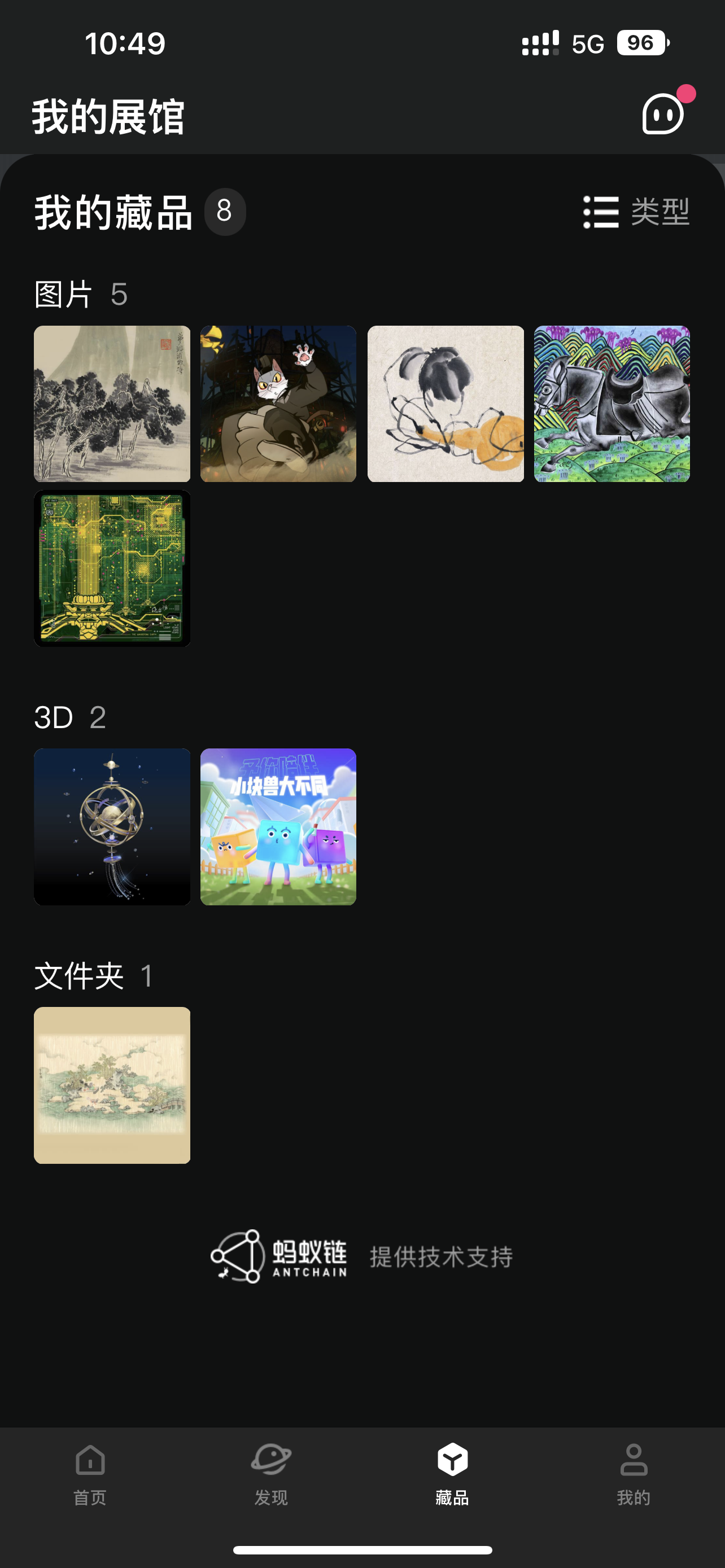Open the 小块兽大不同 3D collectible
Viewport: 725px width, 1568px height.
(x=278, y=826)
